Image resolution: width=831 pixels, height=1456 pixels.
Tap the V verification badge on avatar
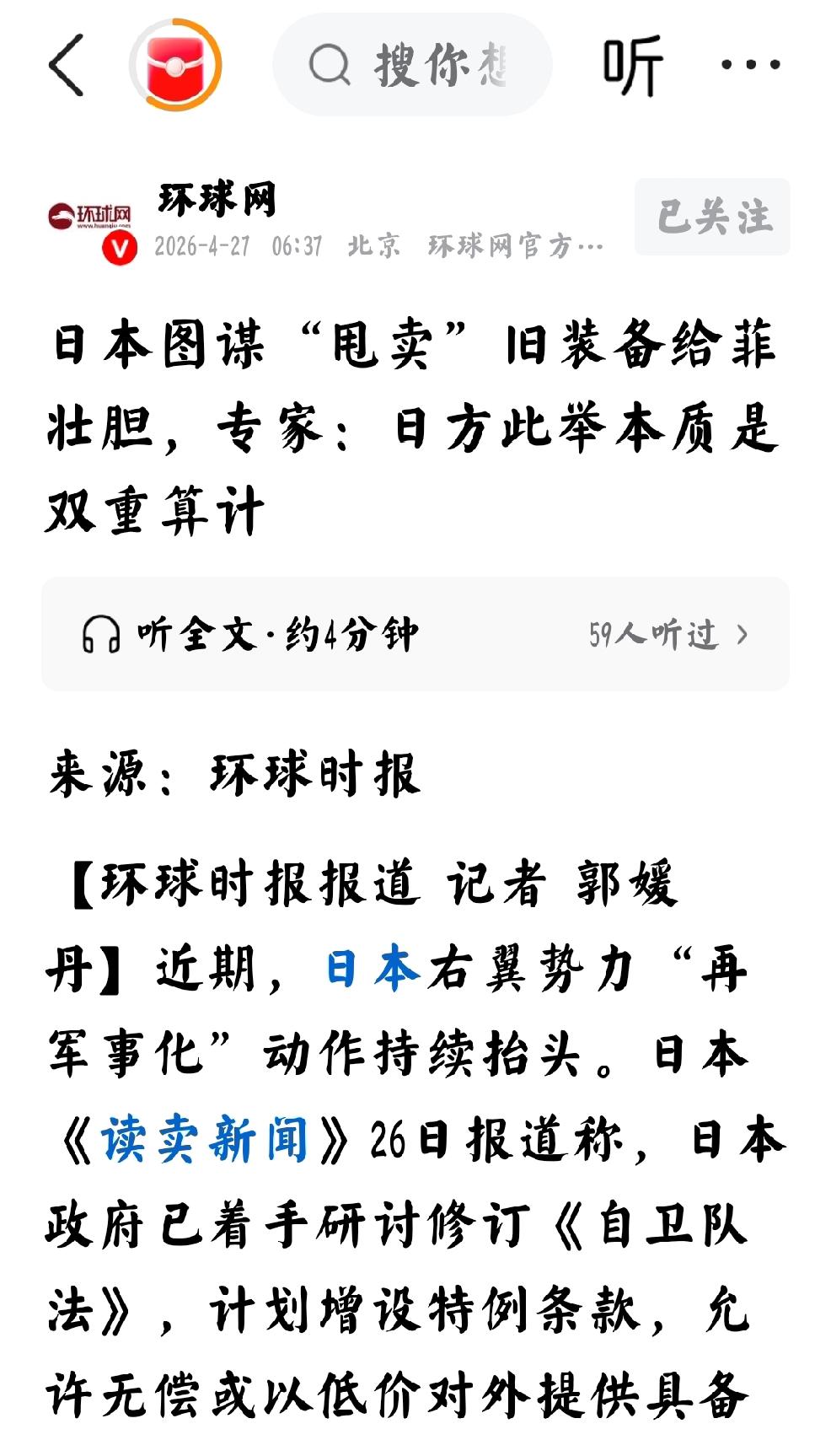point(119,249)
